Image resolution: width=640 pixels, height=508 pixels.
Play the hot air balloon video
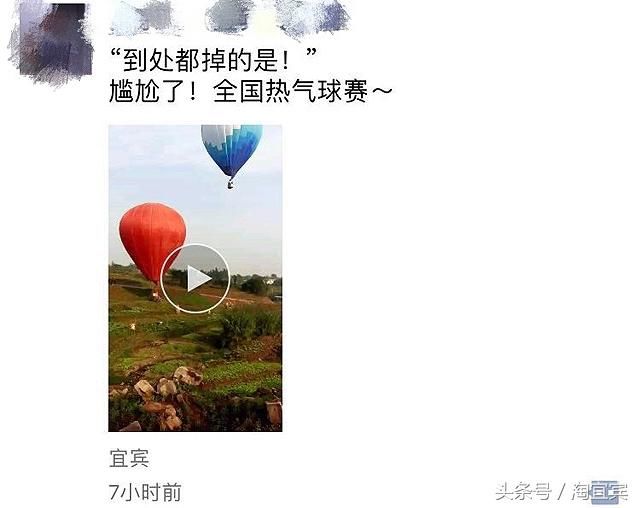tap(195, 278)
